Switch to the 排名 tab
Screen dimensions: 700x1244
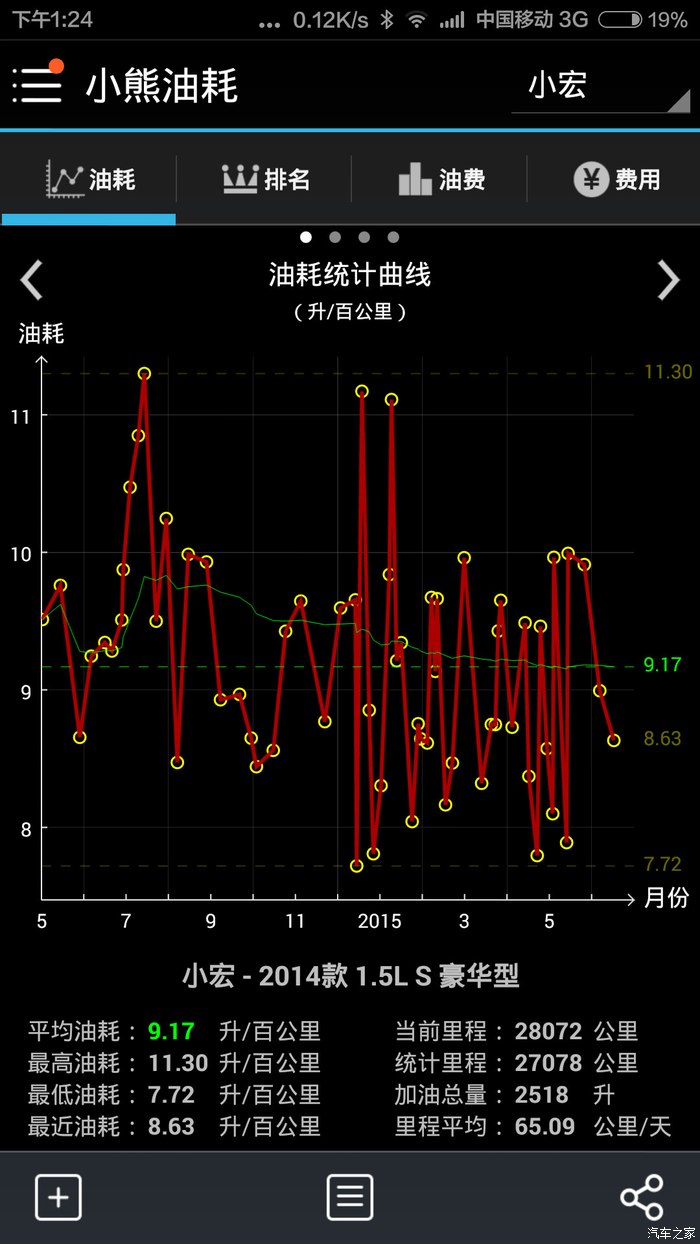point(265,180)
